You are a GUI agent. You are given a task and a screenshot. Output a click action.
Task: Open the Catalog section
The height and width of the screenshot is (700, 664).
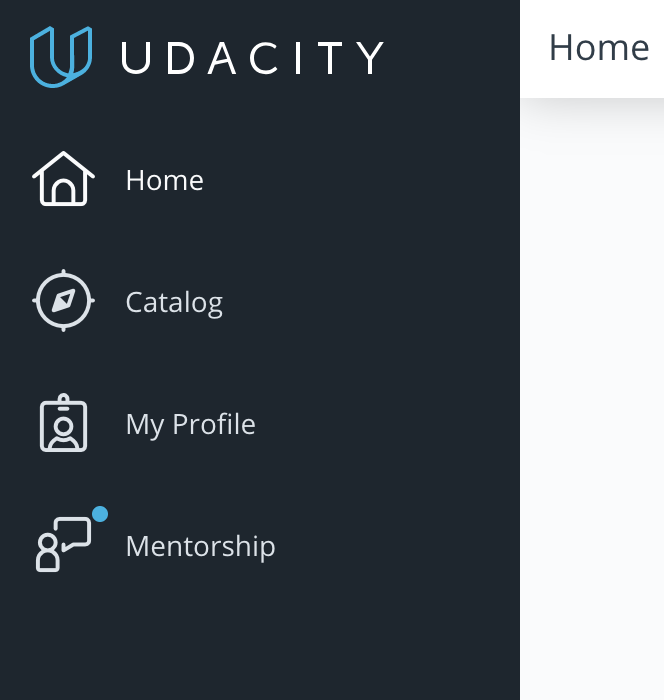[173, 302]
